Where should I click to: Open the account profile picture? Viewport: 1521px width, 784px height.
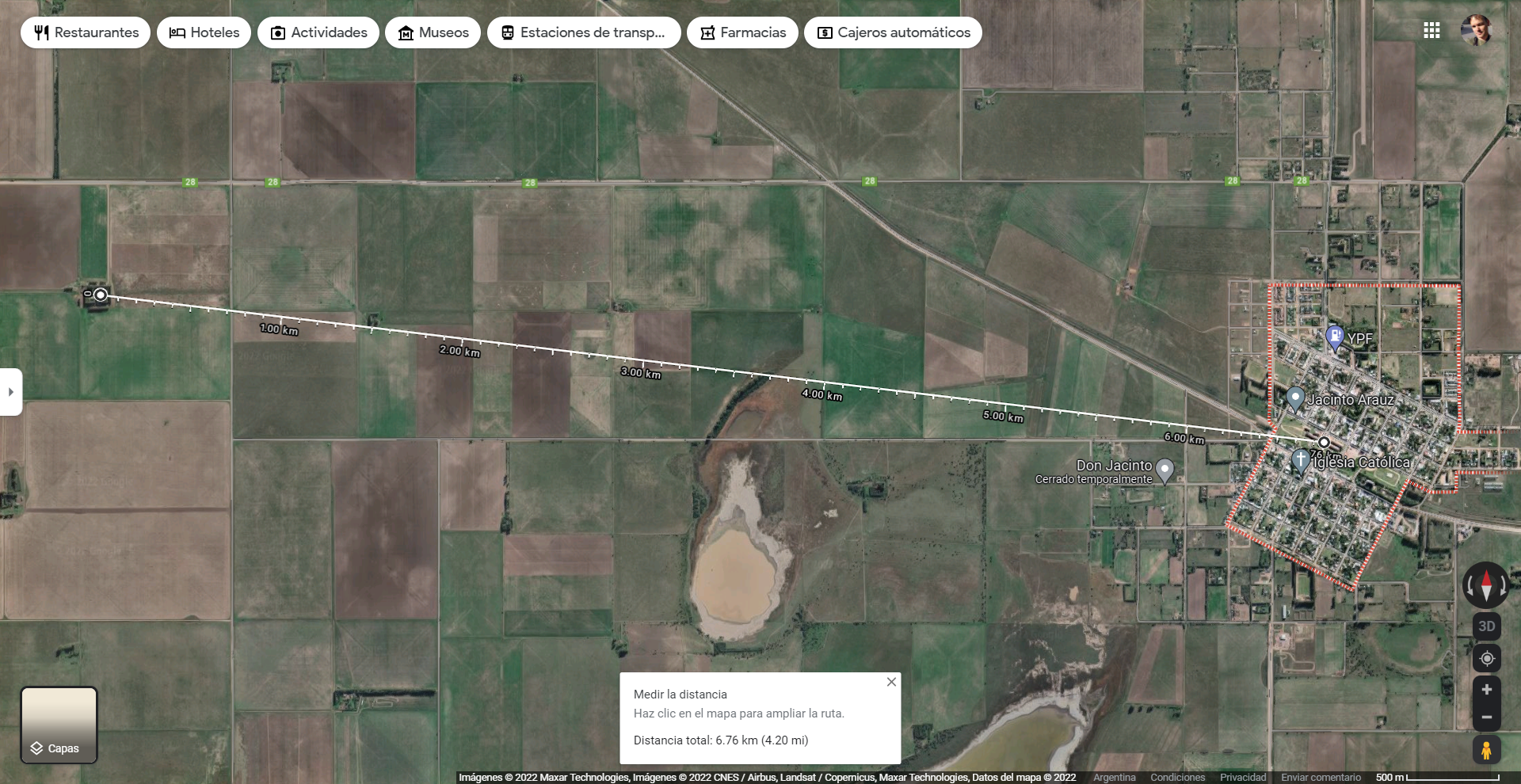point(1476,30)
